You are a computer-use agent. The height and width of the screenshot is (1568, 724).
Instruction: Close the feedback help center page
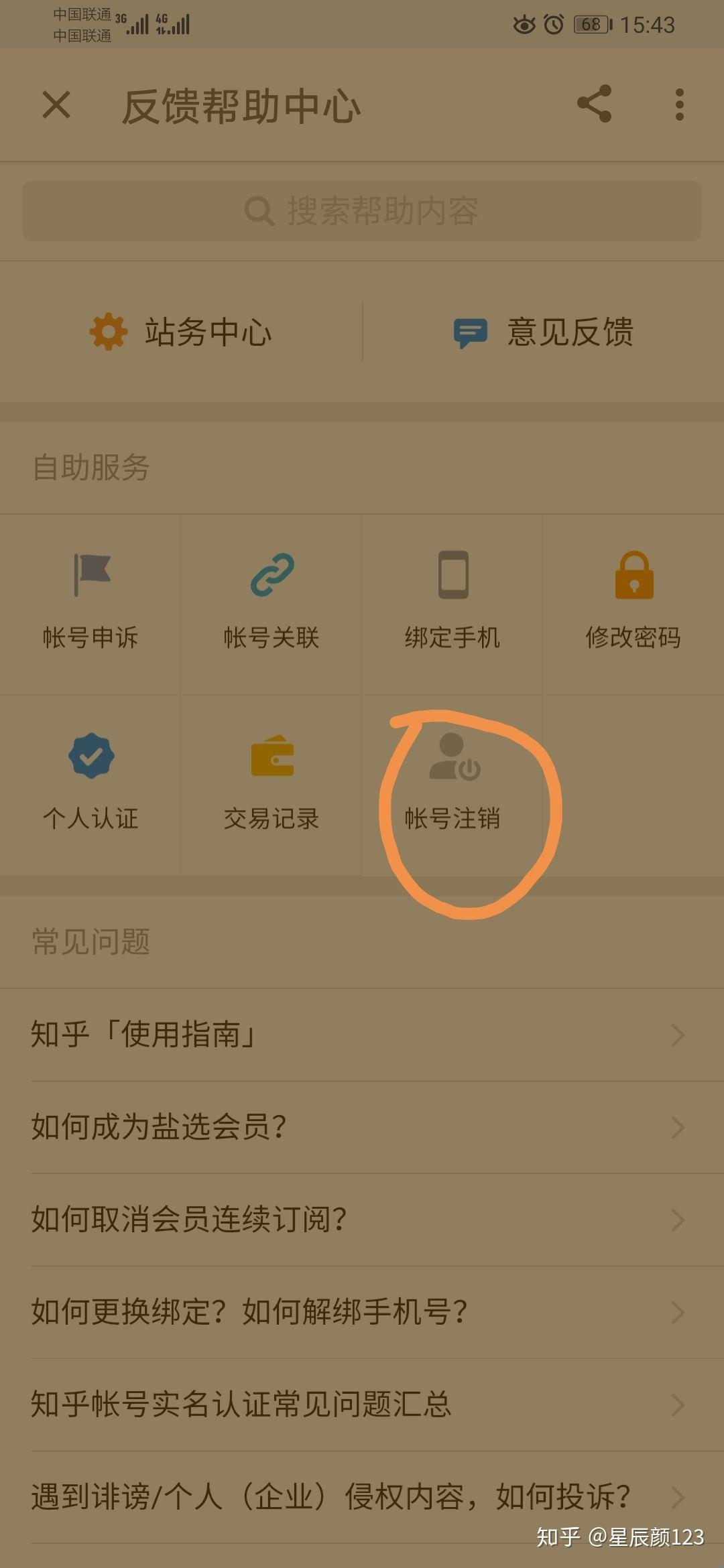pos(56,105)
